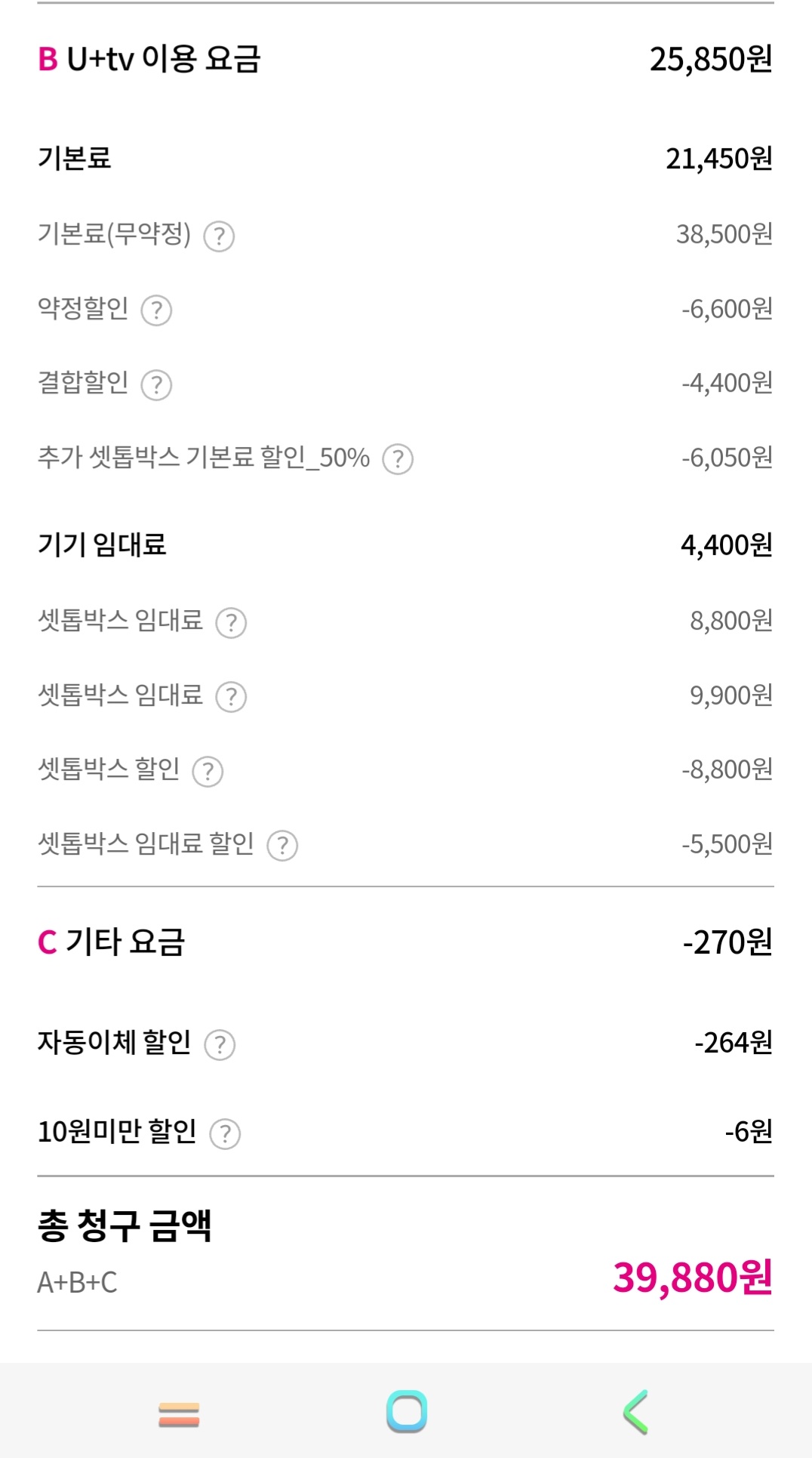
Task: Open help for 추가 셋톱박스 기본료 할인_50%
Action: pyautogui.click(x=397, y=459)
